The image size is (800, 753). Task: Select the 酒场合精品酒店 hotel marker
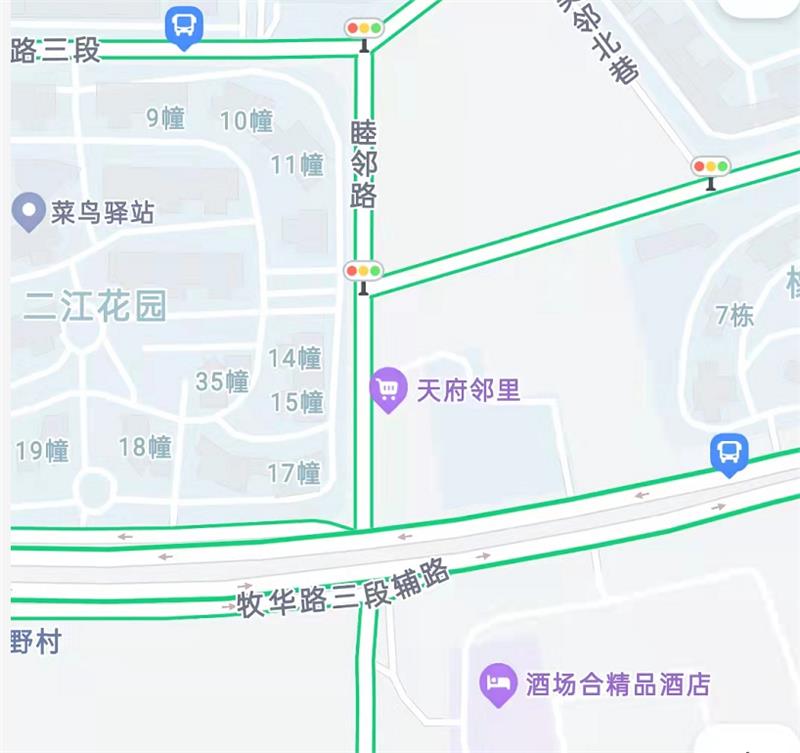(x=497, y=684)
